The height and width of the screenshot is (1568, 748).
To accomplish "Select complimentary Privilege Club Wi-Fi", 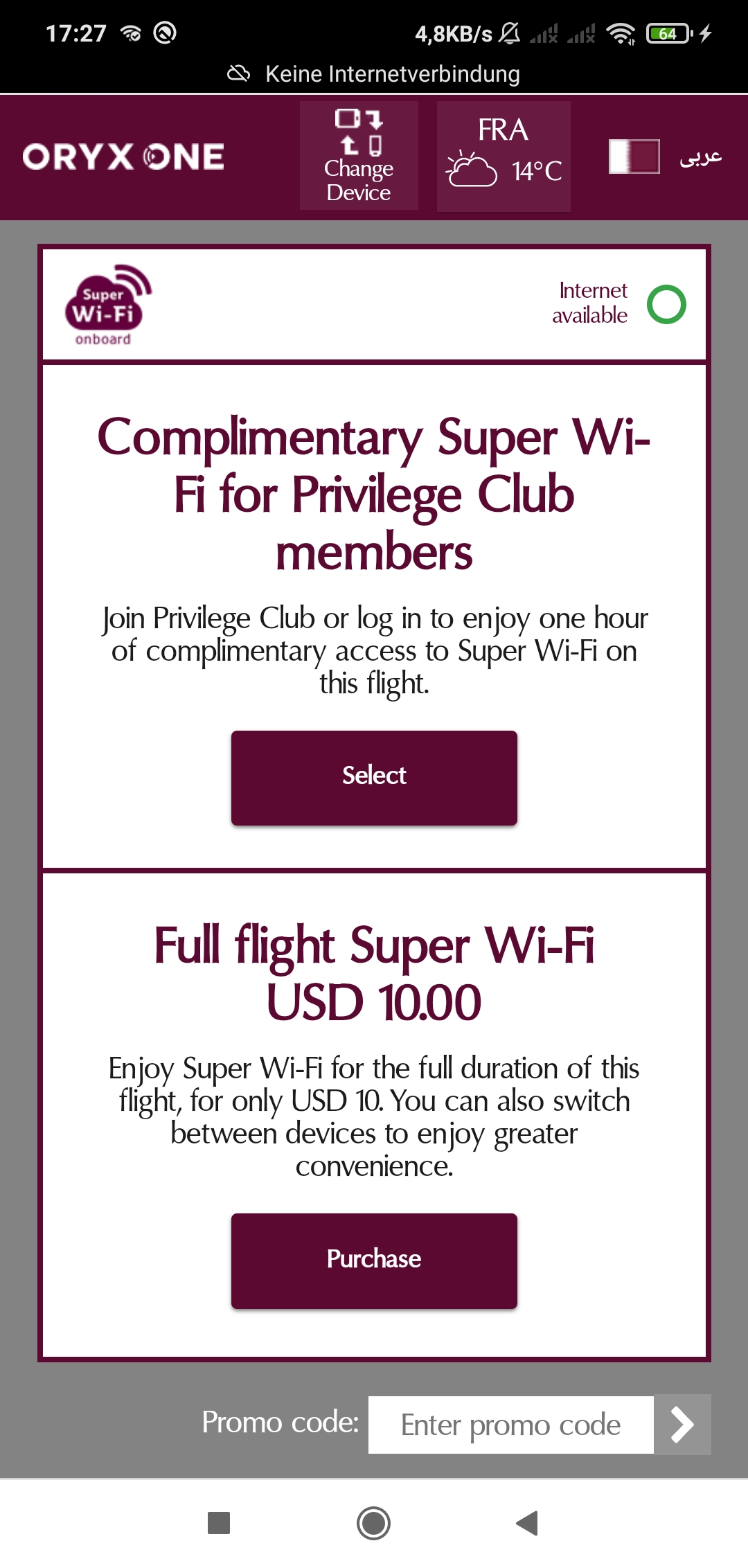I will [x=374, y=777].
